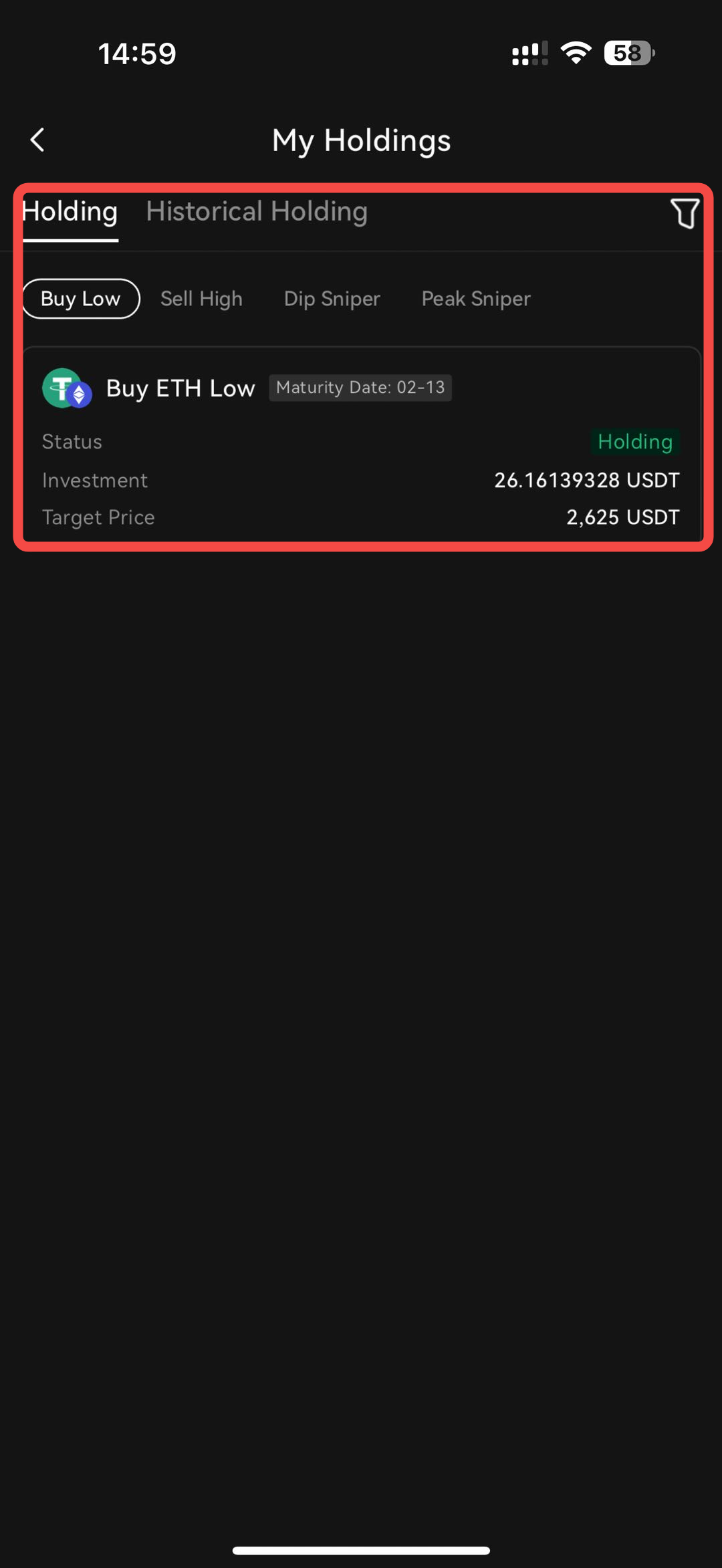Select the Sell High chip
The image size is (722, 1568).
click(x=201, y=299)
